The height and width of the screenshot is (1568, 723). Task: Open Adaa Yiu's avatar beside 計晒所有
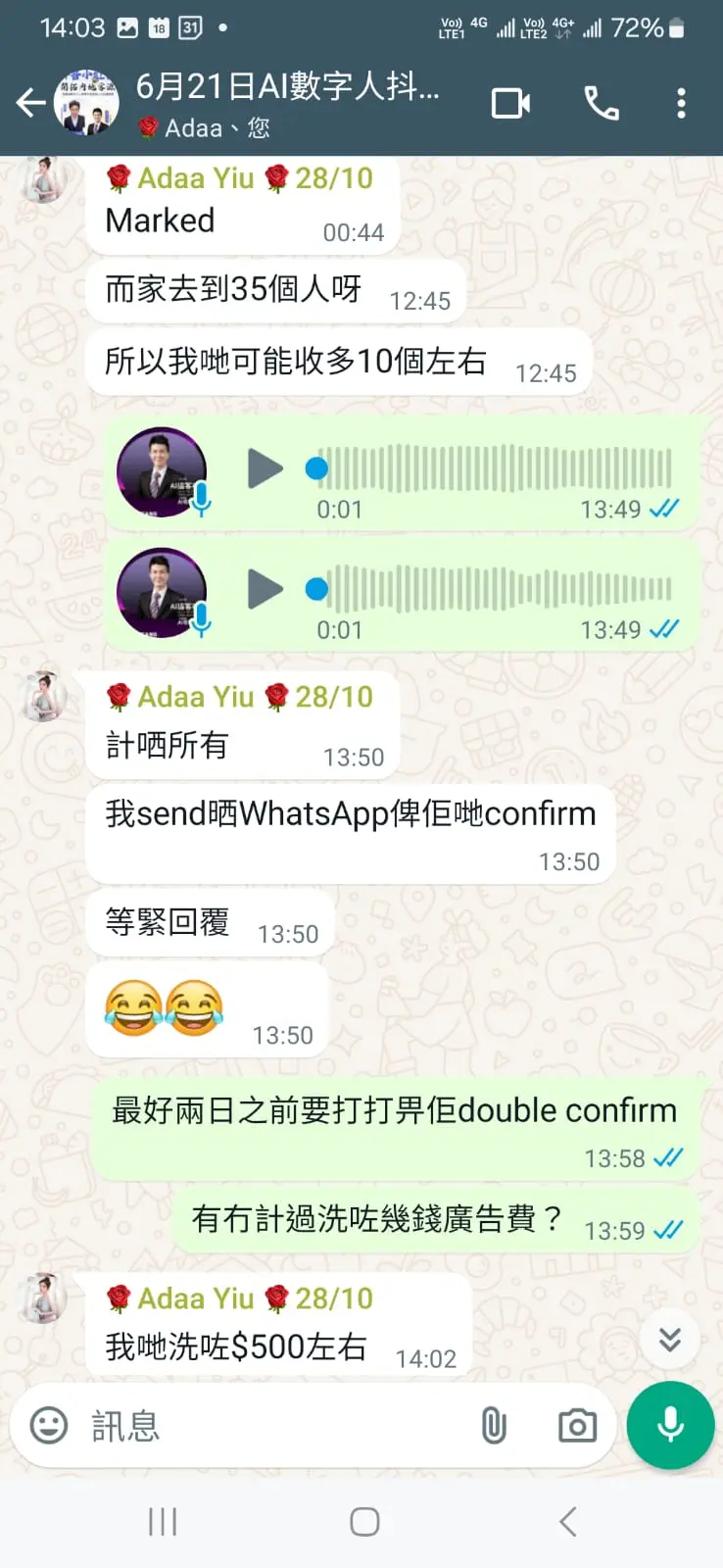click(44, 697)
